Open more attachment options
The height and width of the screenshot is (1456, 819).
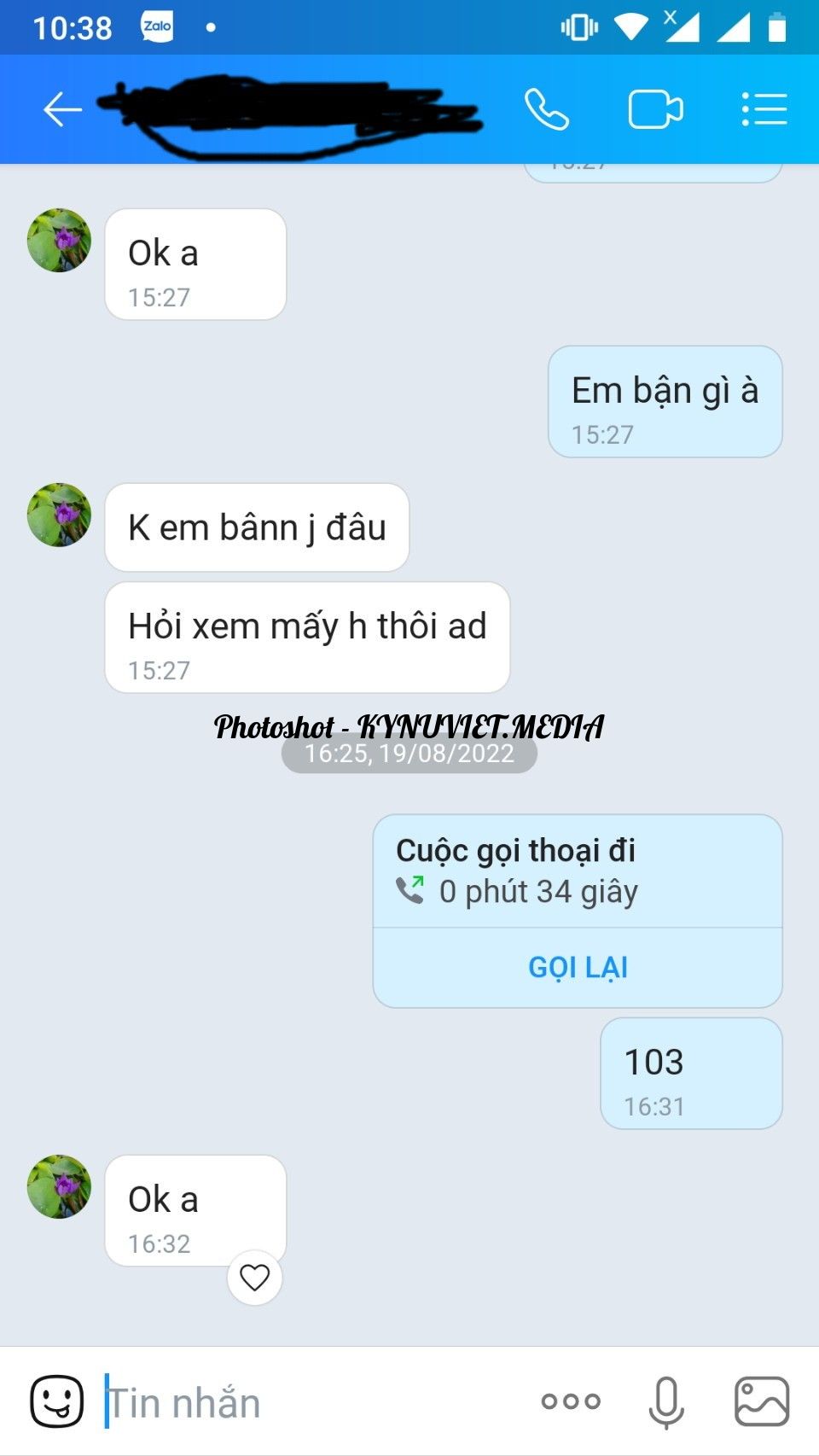click(571, 1401)
